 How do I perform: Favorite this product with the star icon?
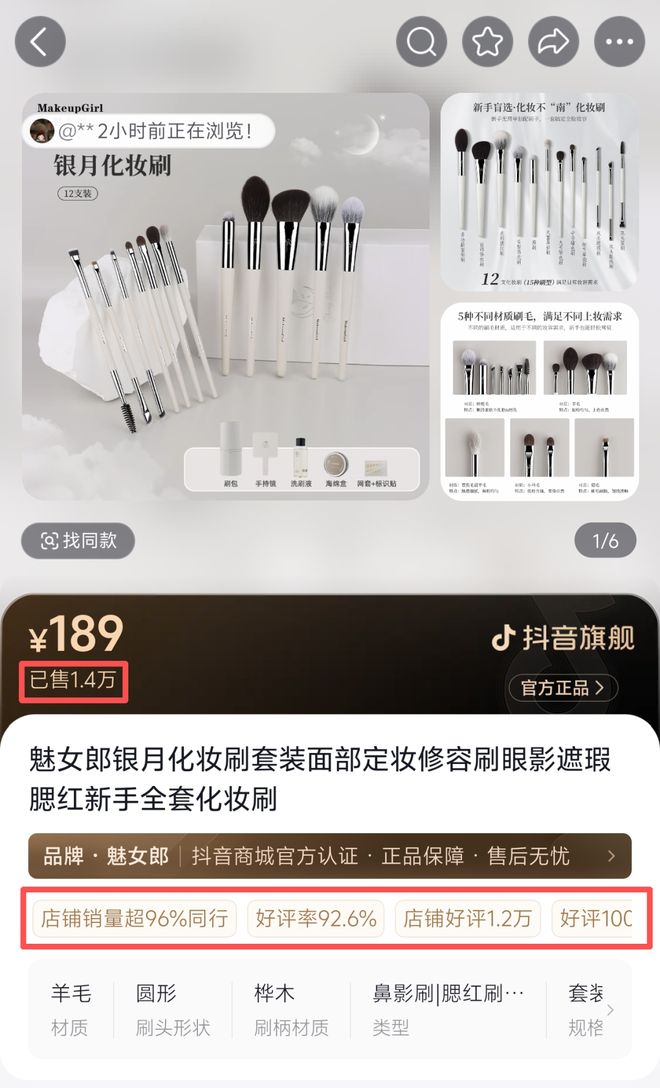pyautogui.click(x=487, y=41)
